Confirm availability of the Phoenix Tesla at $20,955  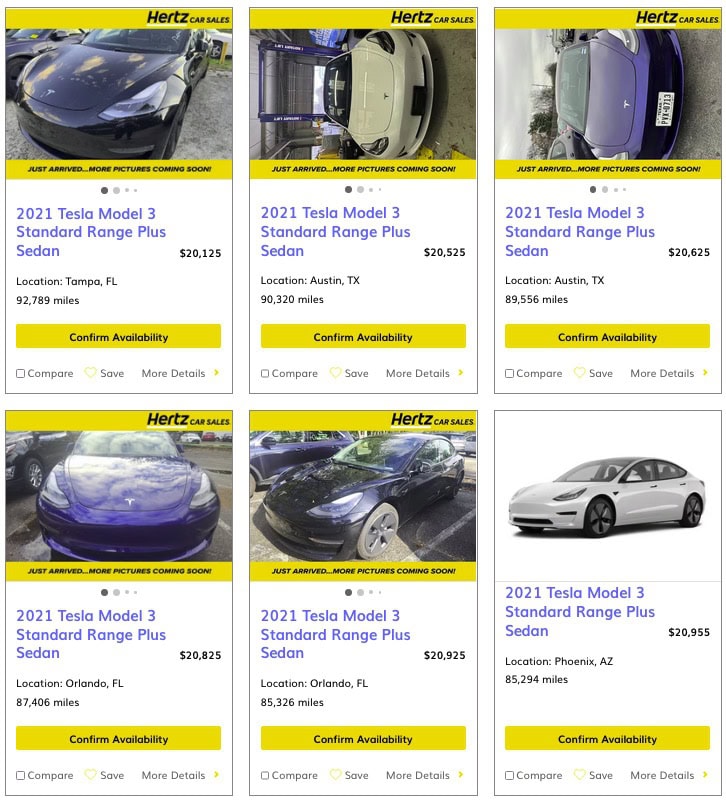point(607,739)
